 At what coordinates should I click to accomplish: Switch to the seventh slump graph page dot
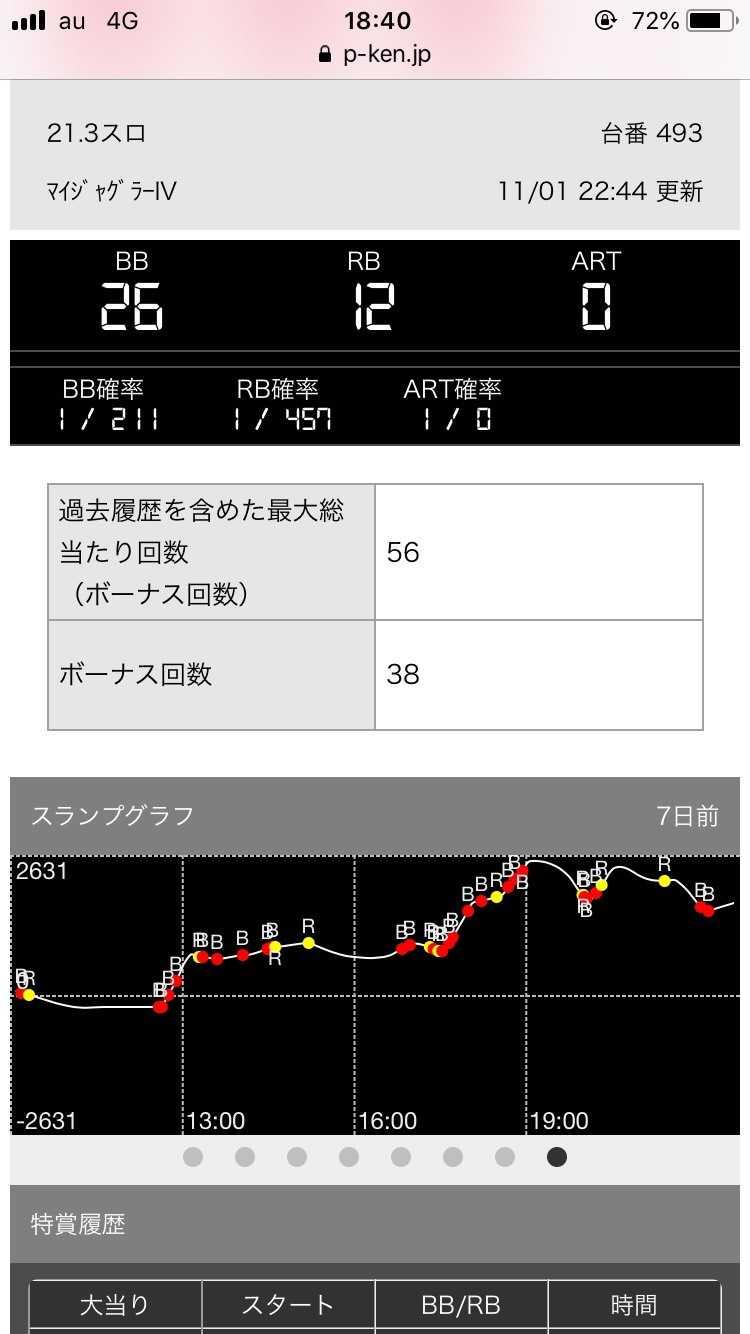[505, 1157]
